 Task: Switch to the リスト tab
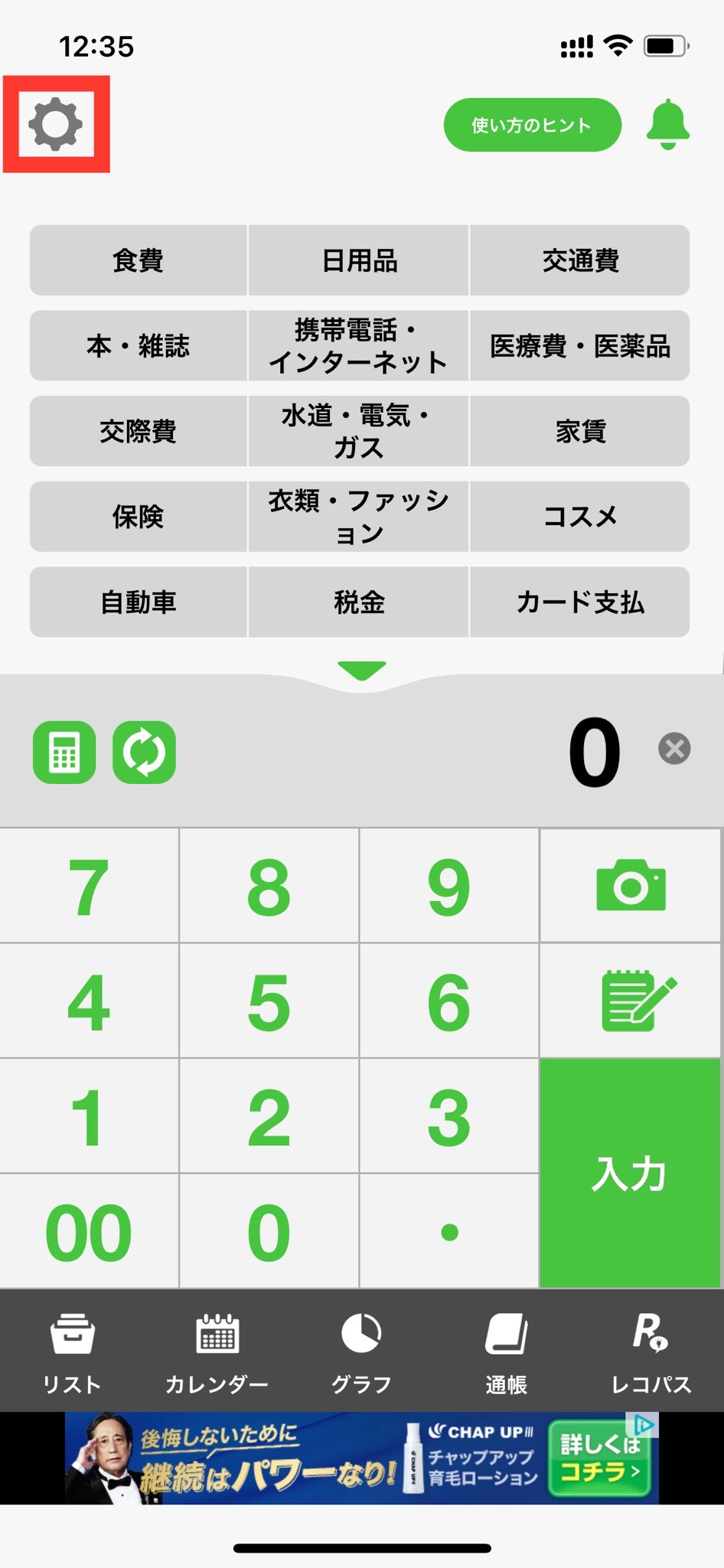72,1351
